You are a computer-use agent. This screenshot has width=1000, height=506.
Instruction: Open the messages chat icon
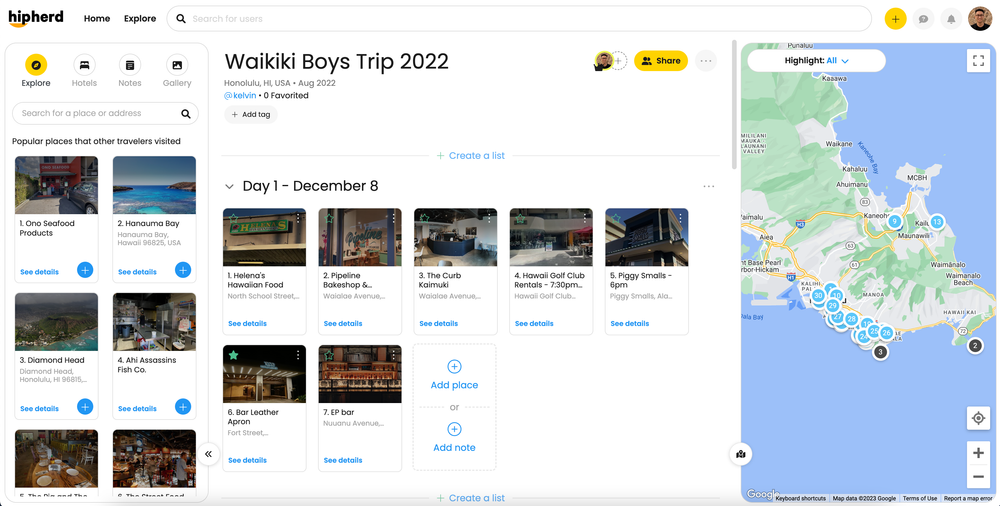923,19
